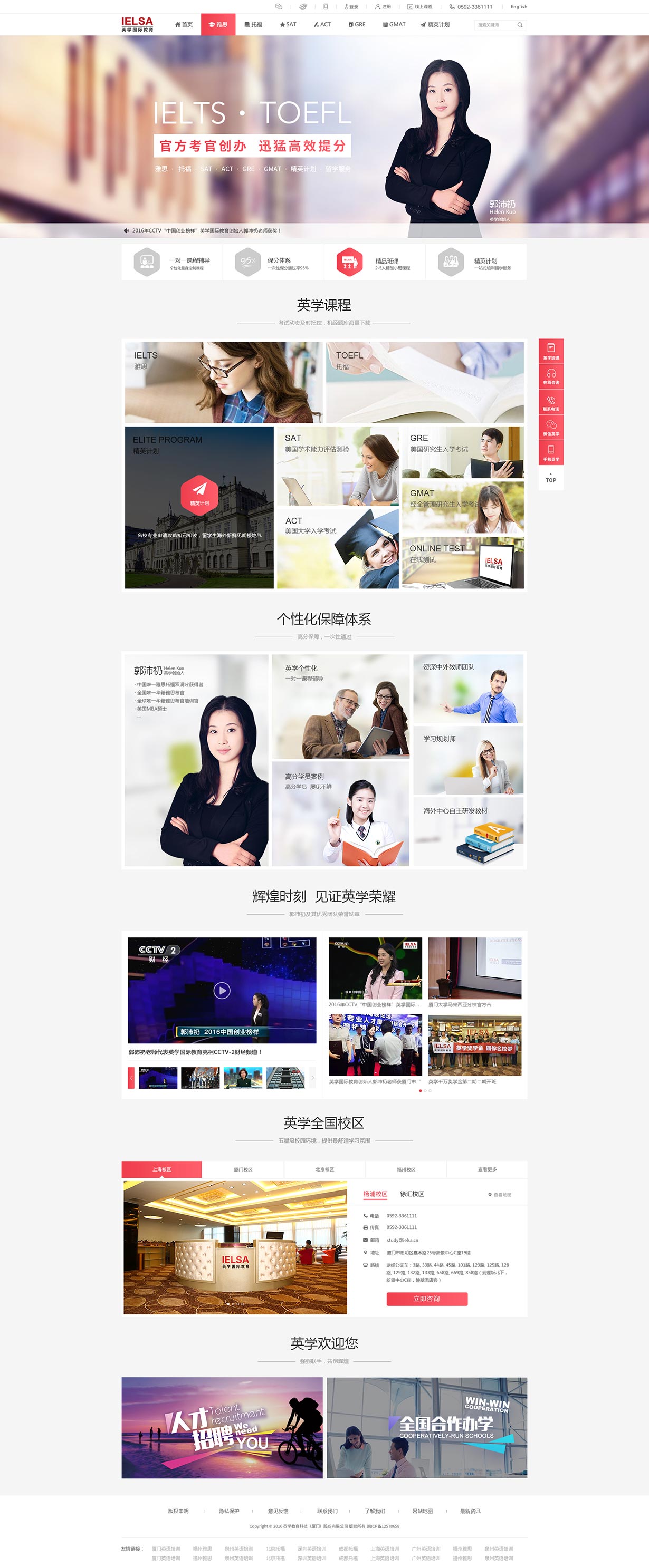Viewport: 649px width, 1568px height.
Task: Switch to the 厦门校区 campus tab
Action: (x=243, y=1169)
